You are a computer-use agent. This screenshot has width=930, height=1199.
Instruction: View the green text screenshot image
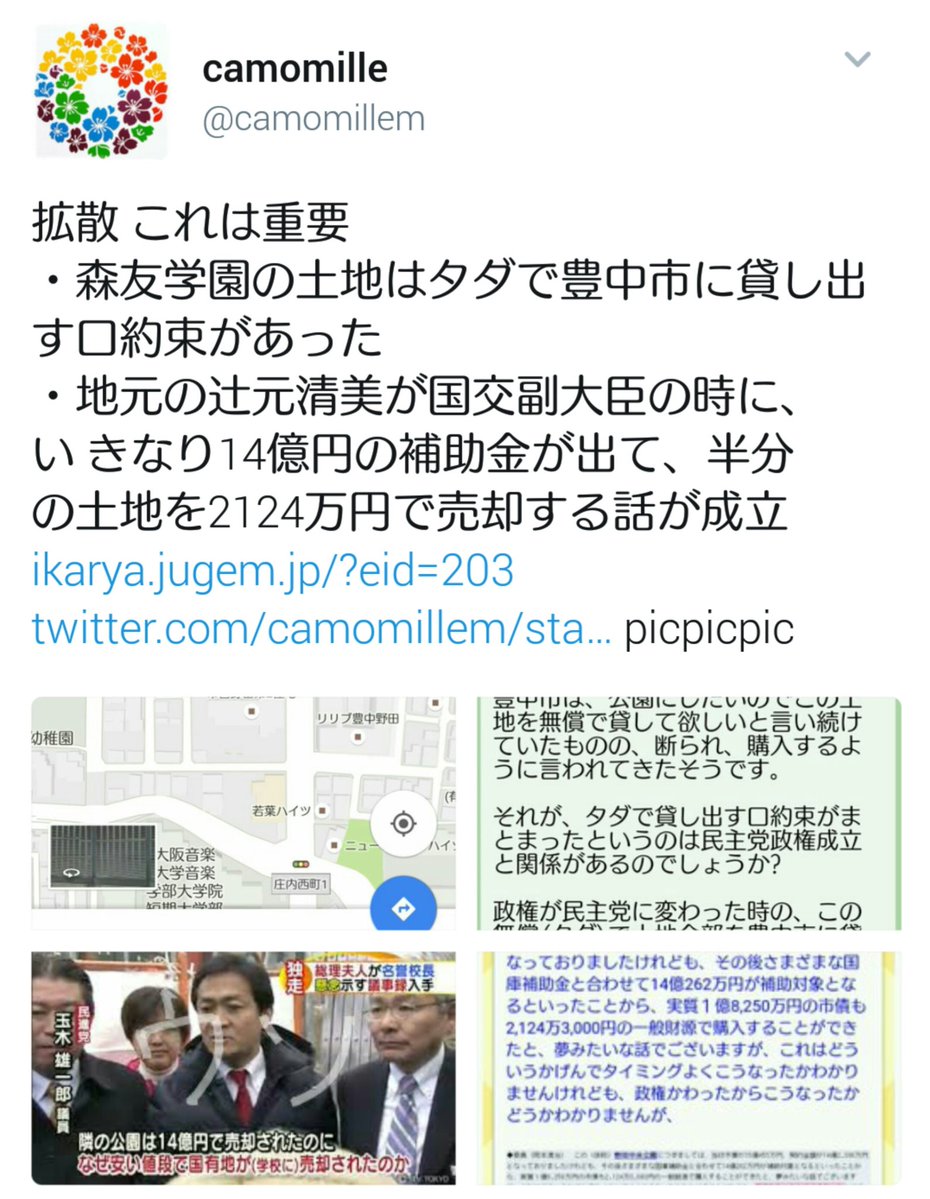(688, 815)
